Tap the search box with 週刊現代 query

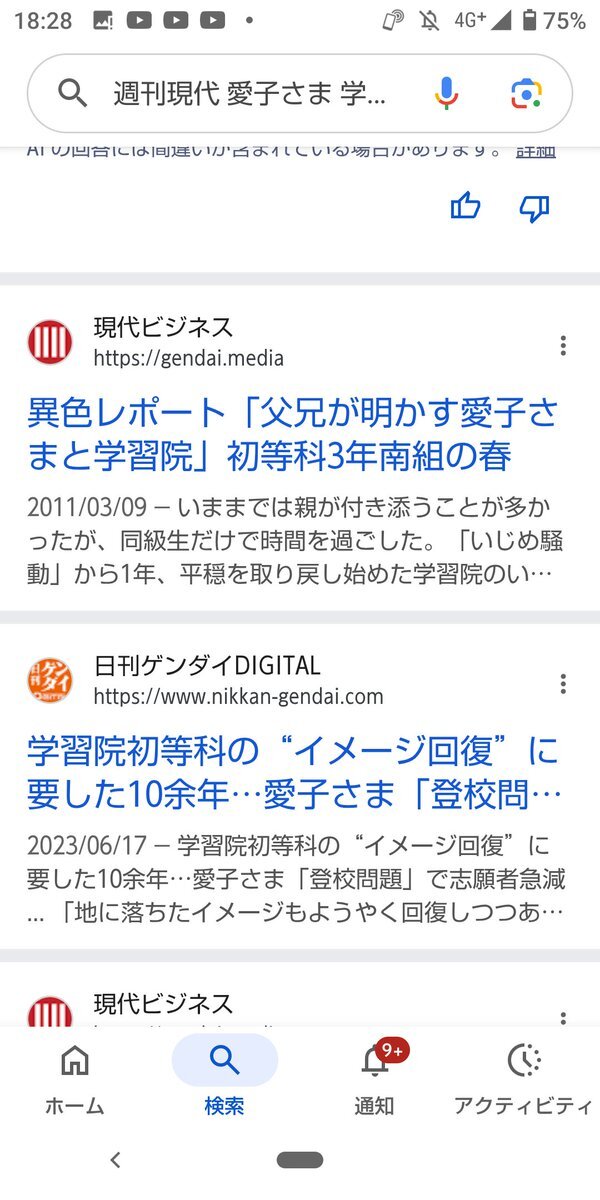tap(300, 94)
